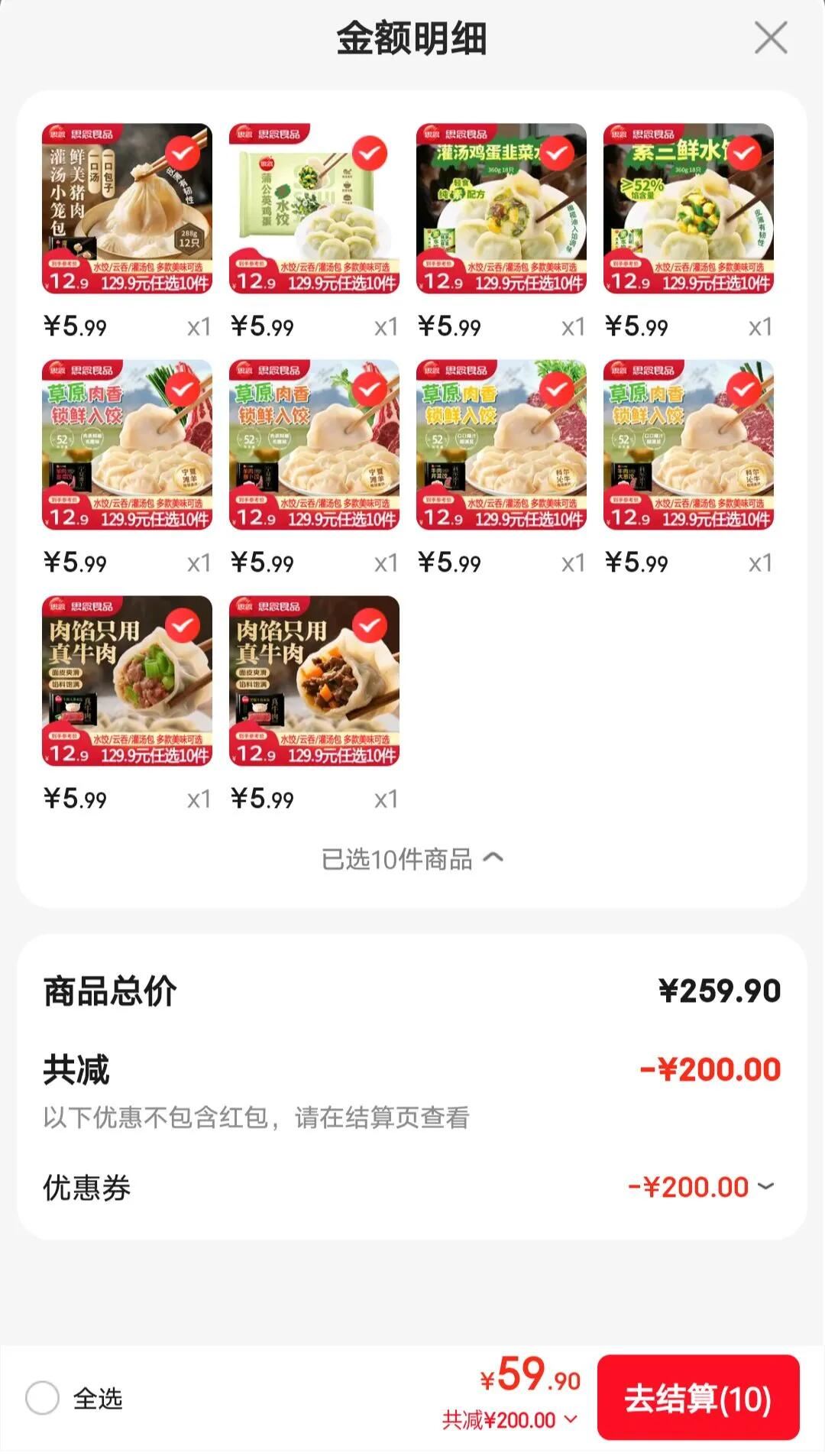Close the 金额明细 panel
This screenshot has width=825, height=1456.
coord(770,37)
